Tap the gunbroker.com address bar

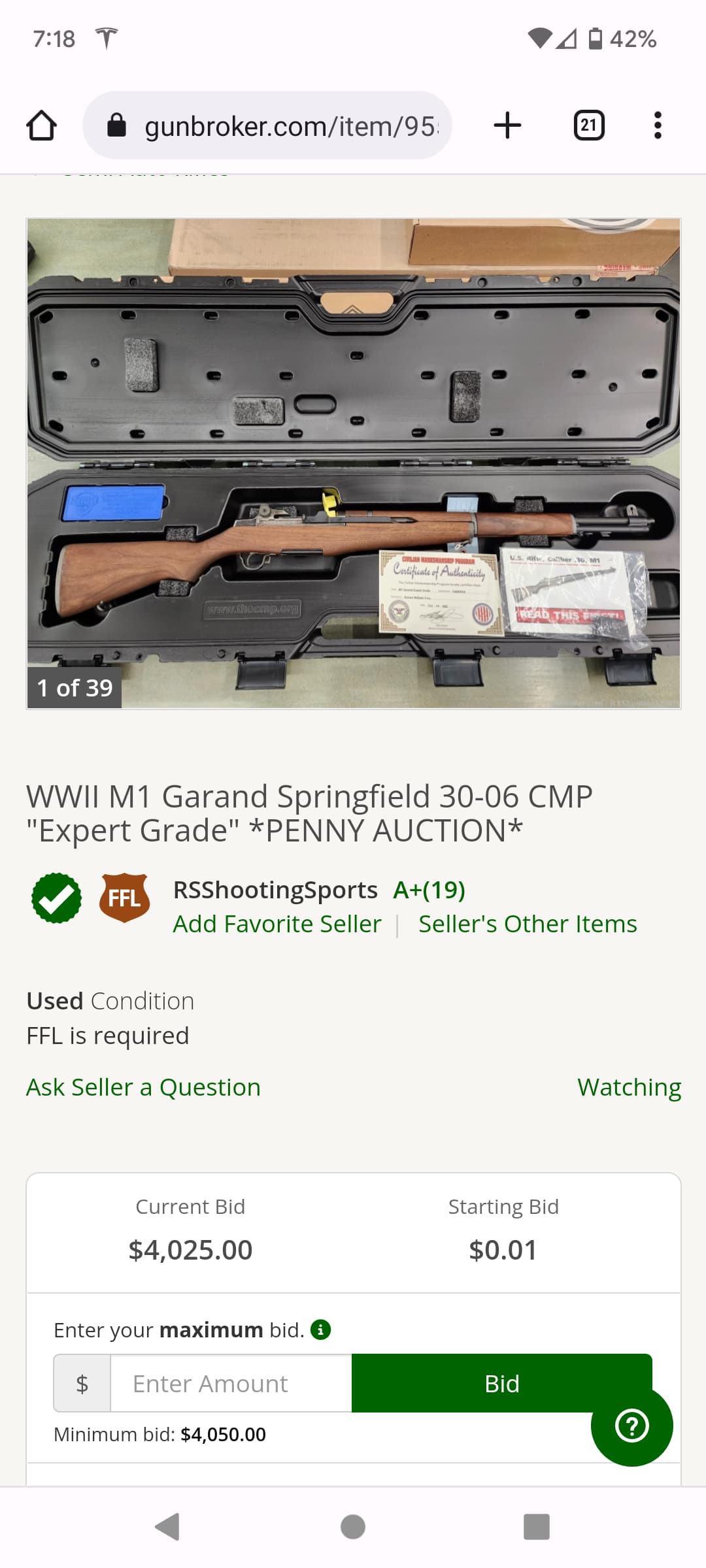[x=267, y=125]
